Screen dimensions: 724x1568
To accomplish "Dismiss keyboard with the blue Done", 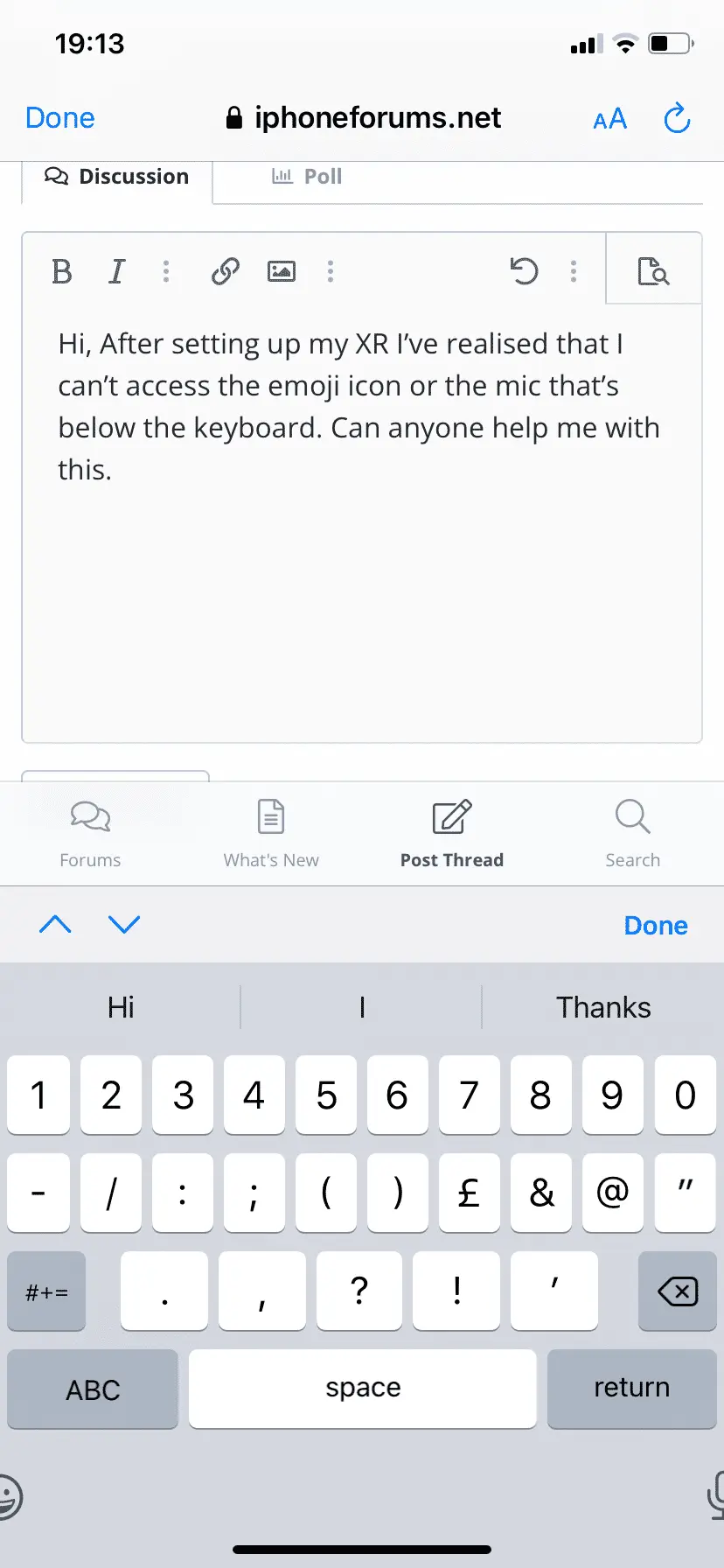I will (x=656, y=926).
